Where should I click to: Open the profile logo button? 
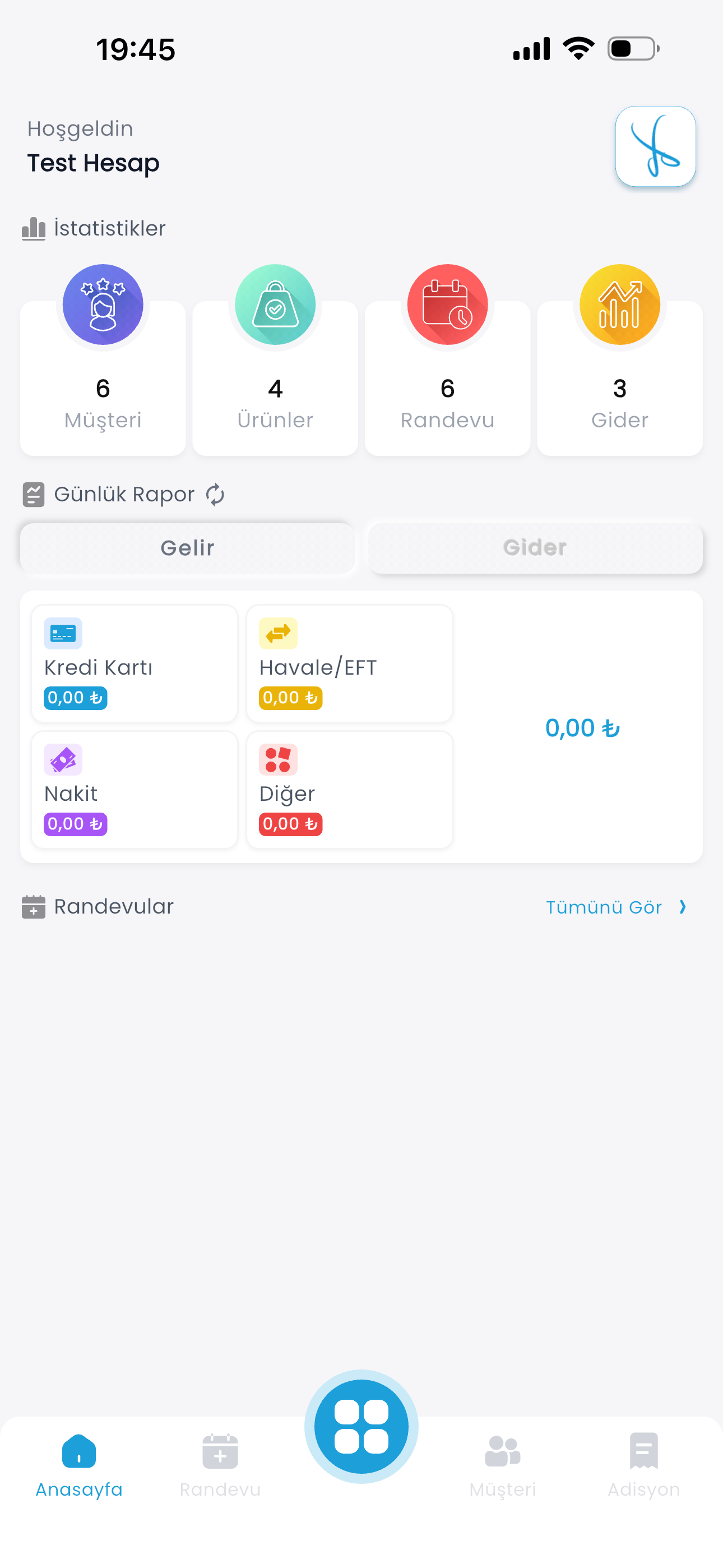655,146
